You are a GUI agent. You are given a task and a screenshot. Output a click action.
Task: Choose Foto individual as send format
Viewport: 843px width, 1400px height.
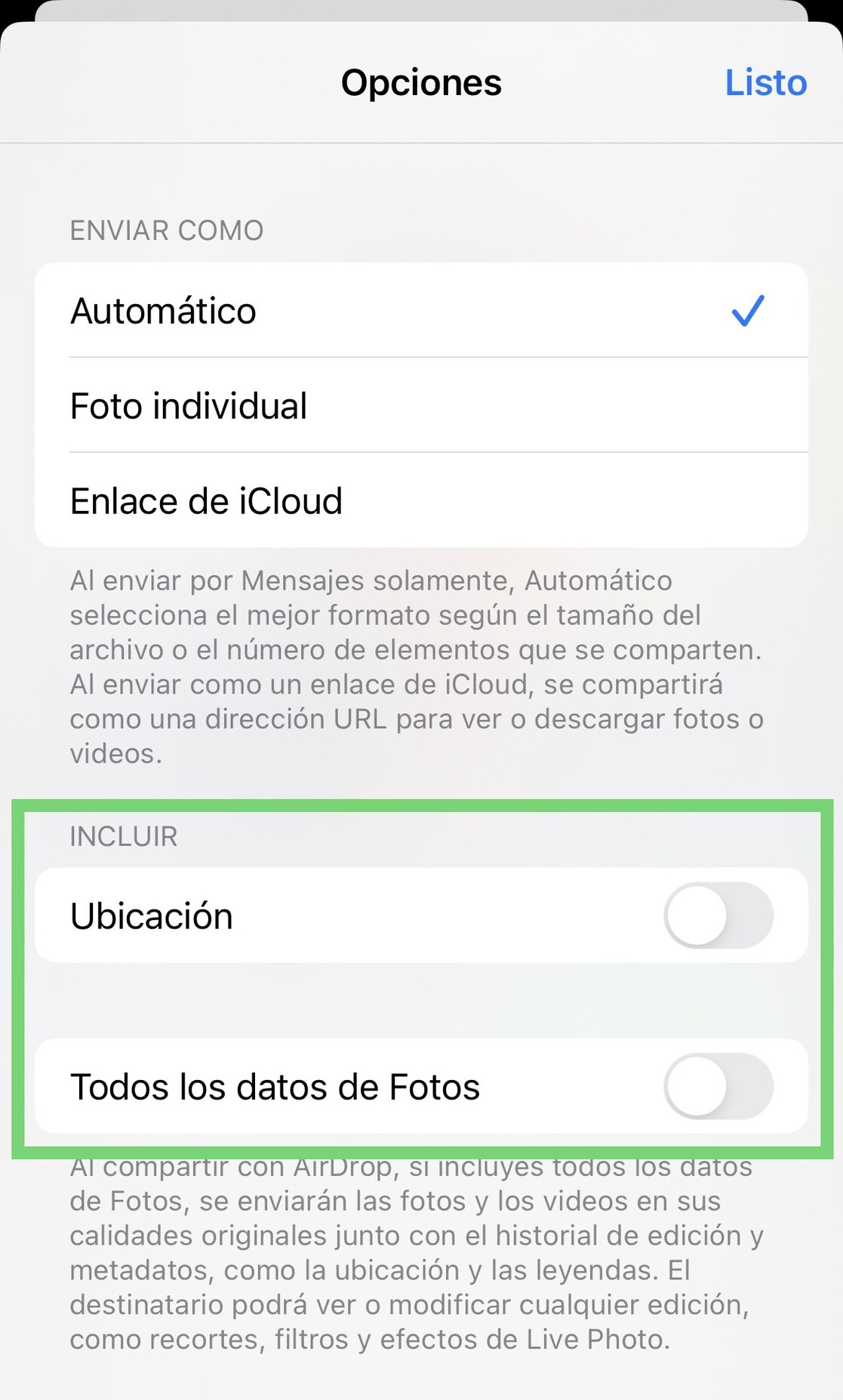pyautogui.click(x=420, y=405)
